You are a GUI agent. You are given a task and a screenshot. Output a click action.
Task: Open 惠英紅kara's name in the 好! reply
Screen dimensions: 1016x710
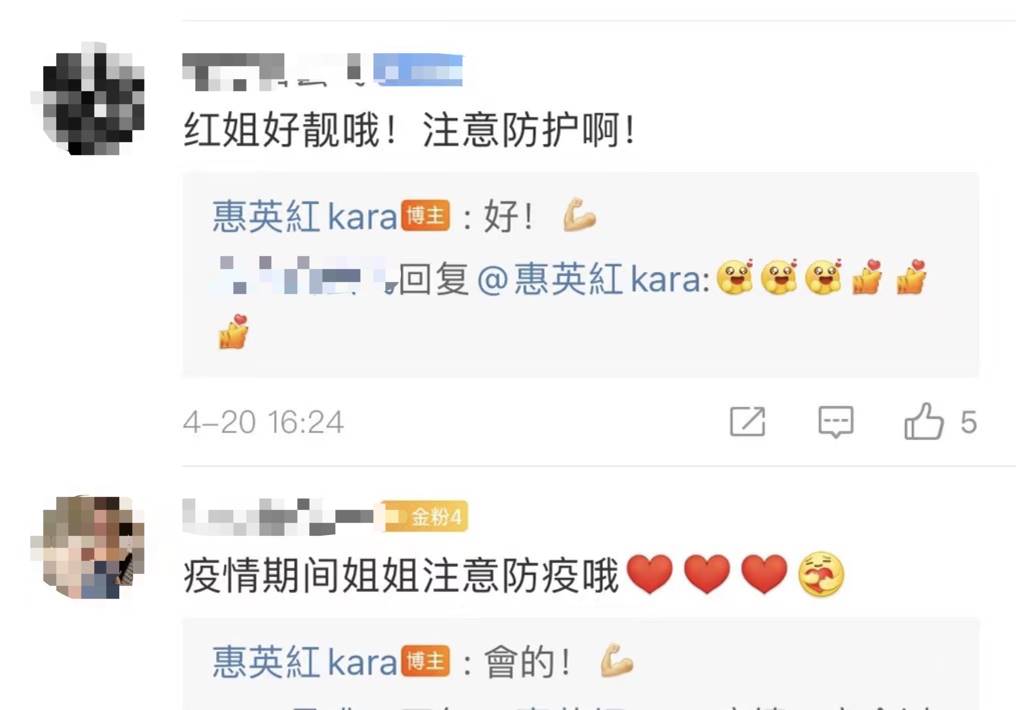305,217
